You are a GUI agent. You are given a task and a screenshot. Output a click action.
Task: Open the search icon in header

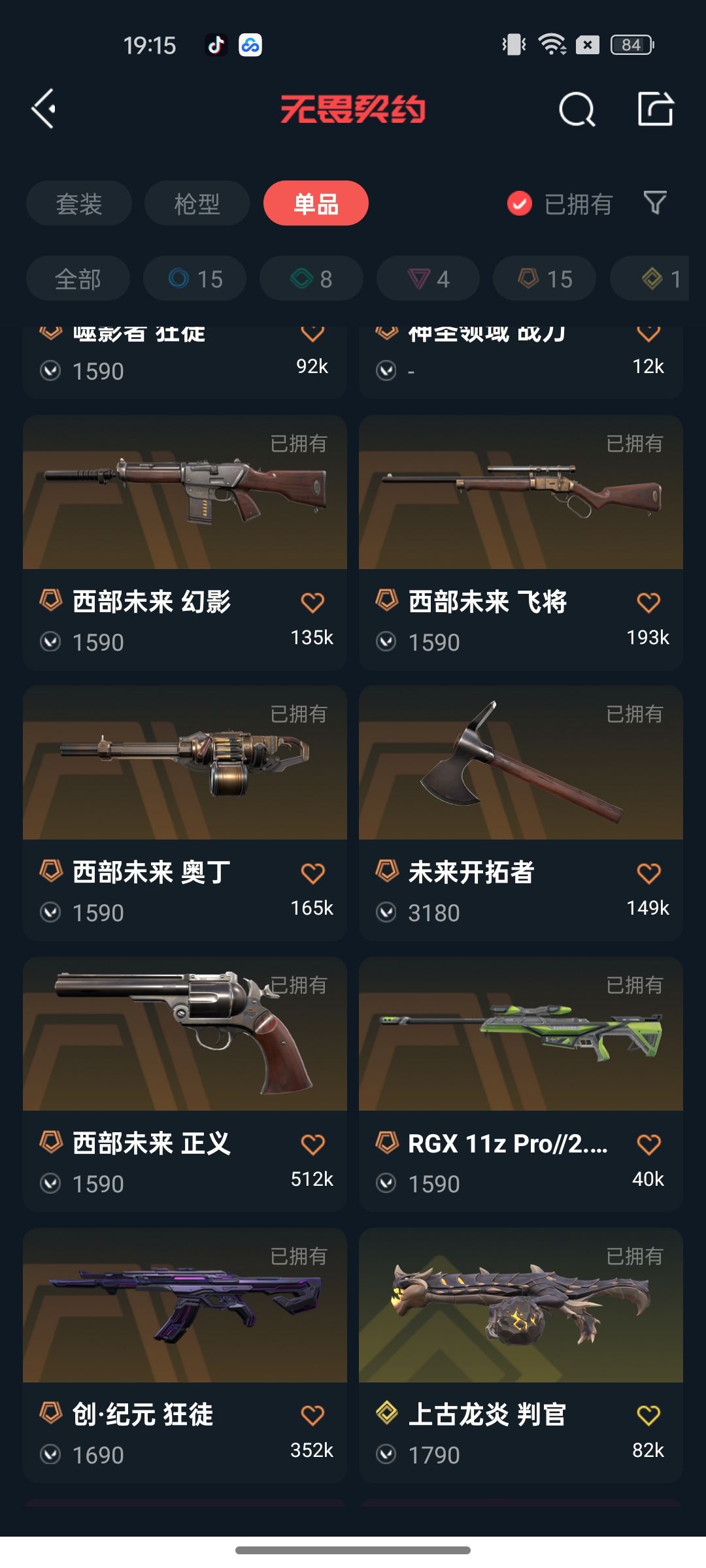point(577,109)
